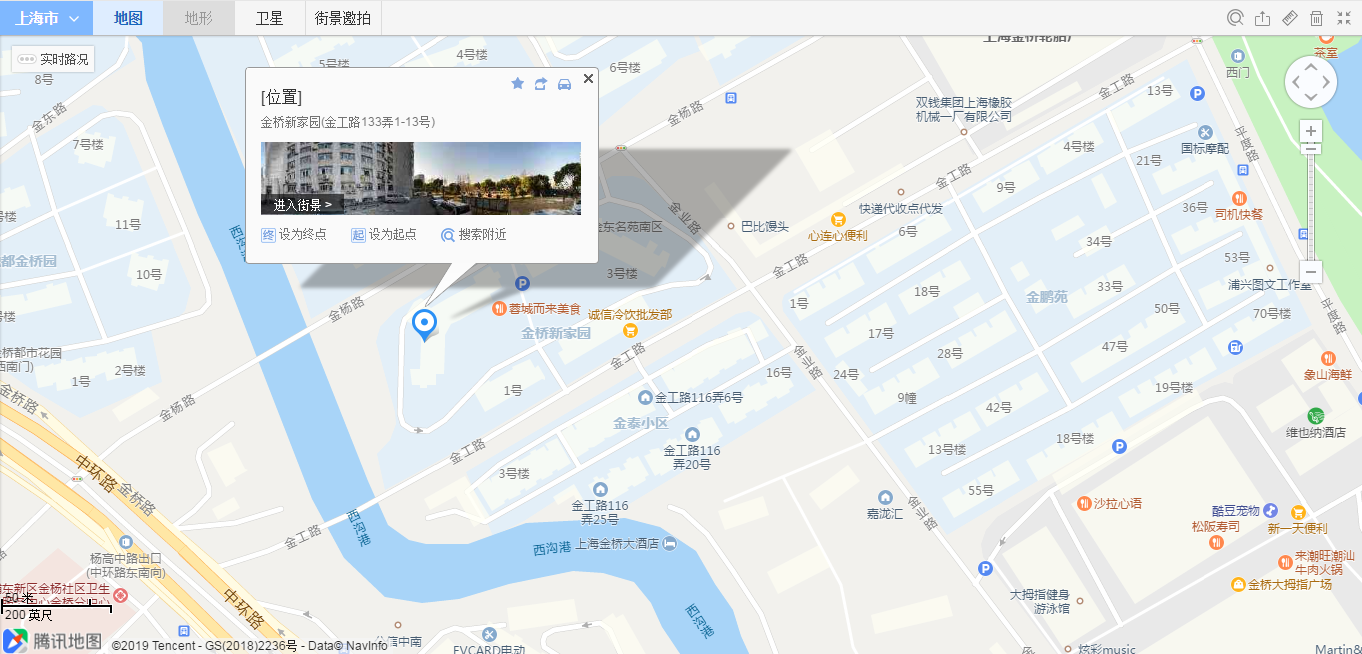Open the 上海市 city dropdown
The width and height of the screenshot is (1362, 654).
tap(46, 18)
